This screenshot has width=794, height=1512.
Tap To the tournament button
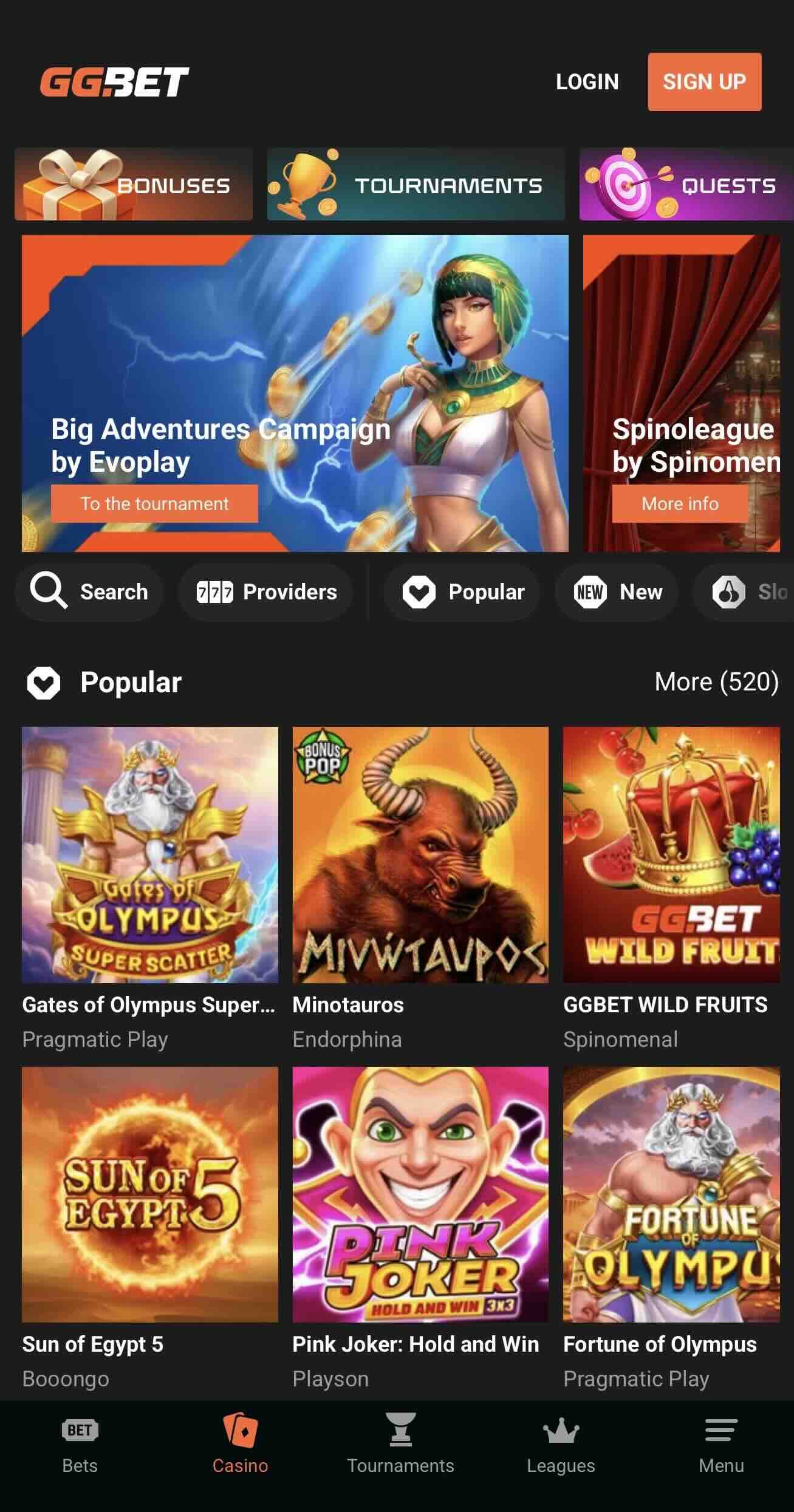pyautogui.click(x=154, y=503)
